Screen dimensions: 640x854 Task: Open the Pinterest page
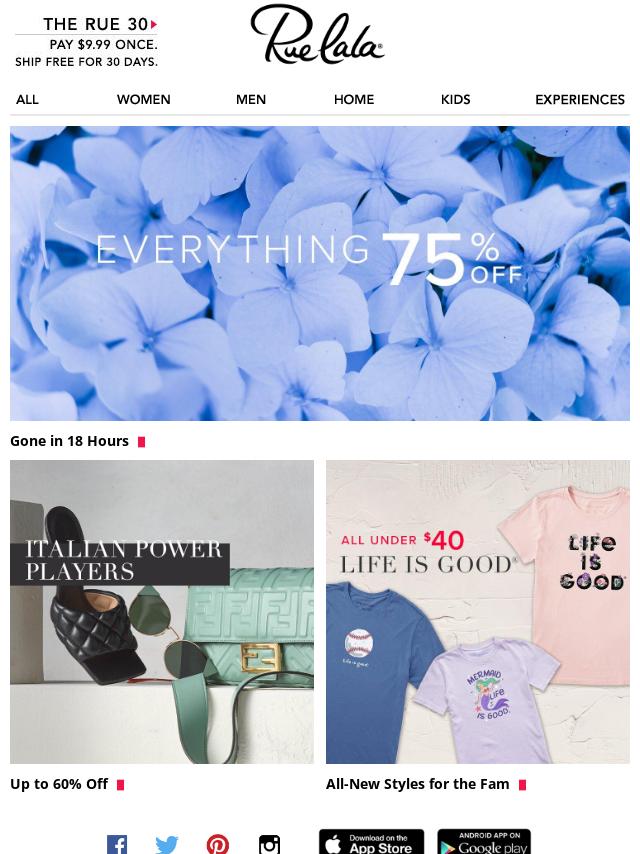coord(218,844)
